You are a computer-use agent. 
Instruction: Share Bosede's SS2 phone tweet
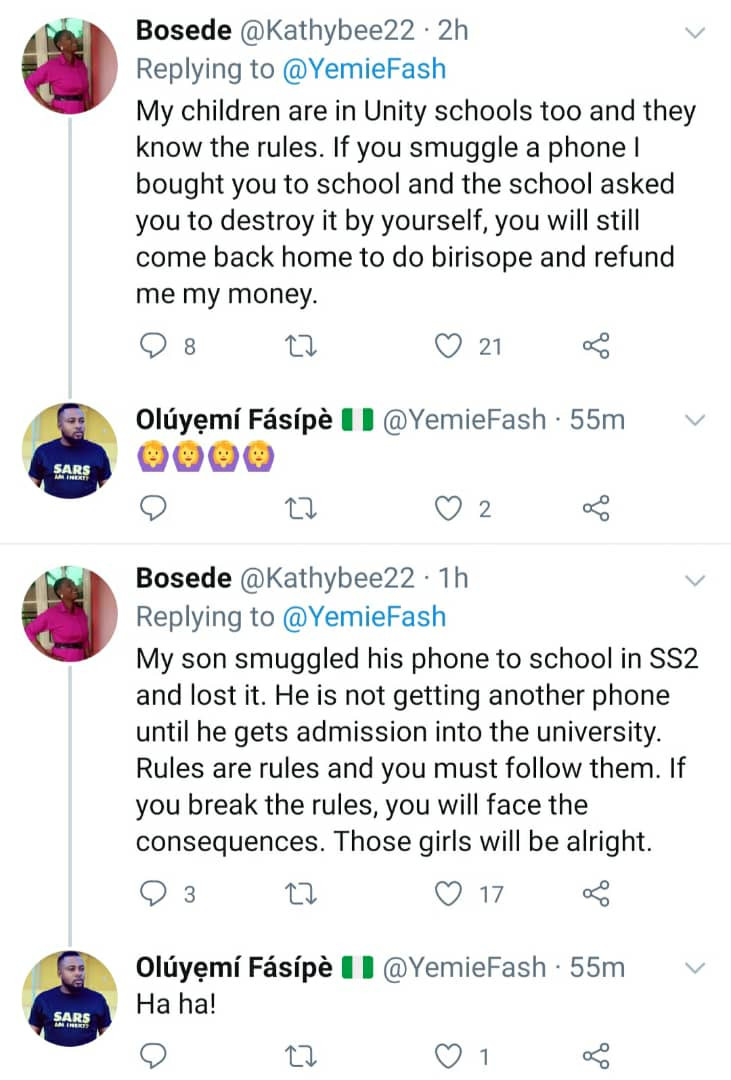pyautogui.click(x=596, y=893)
